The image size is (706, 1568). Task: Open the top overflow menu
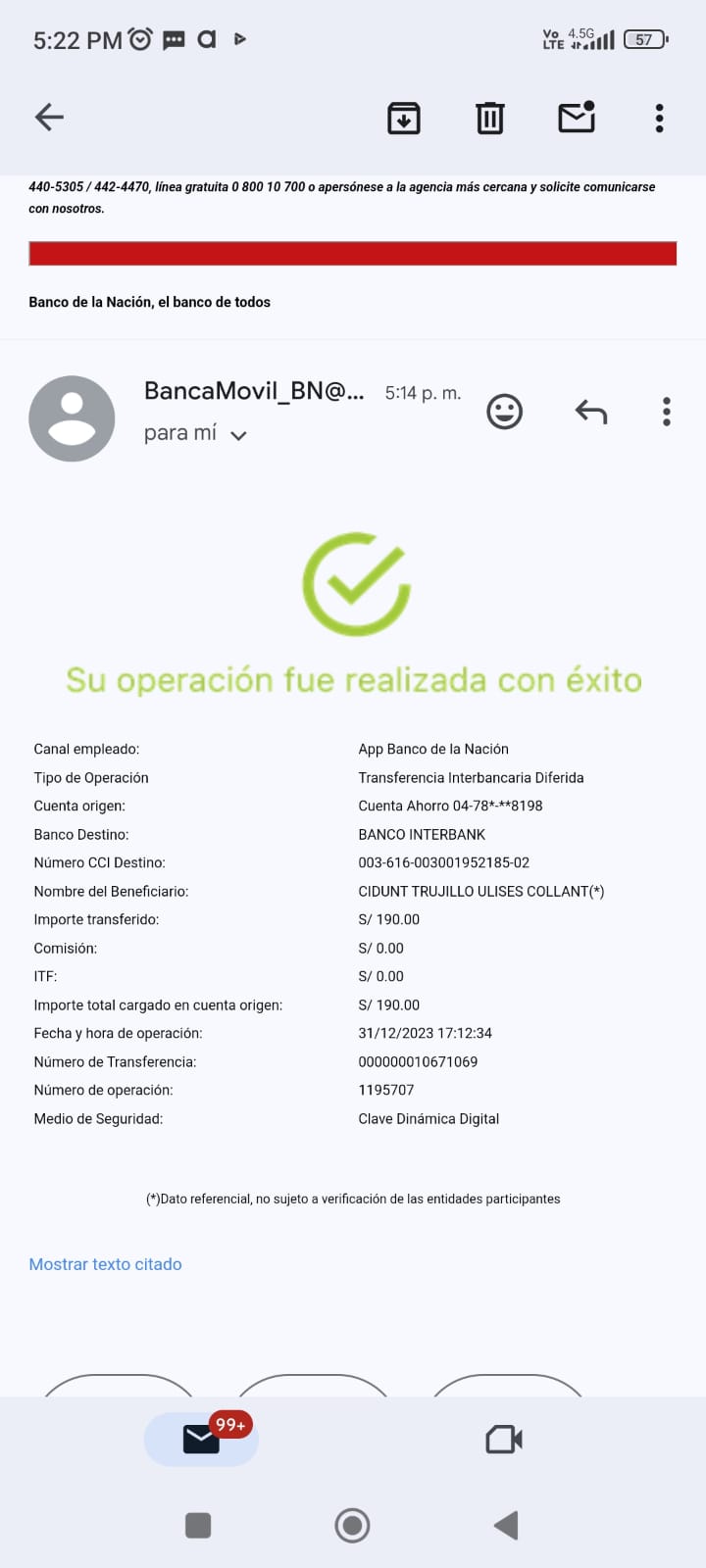coord(660,118)
